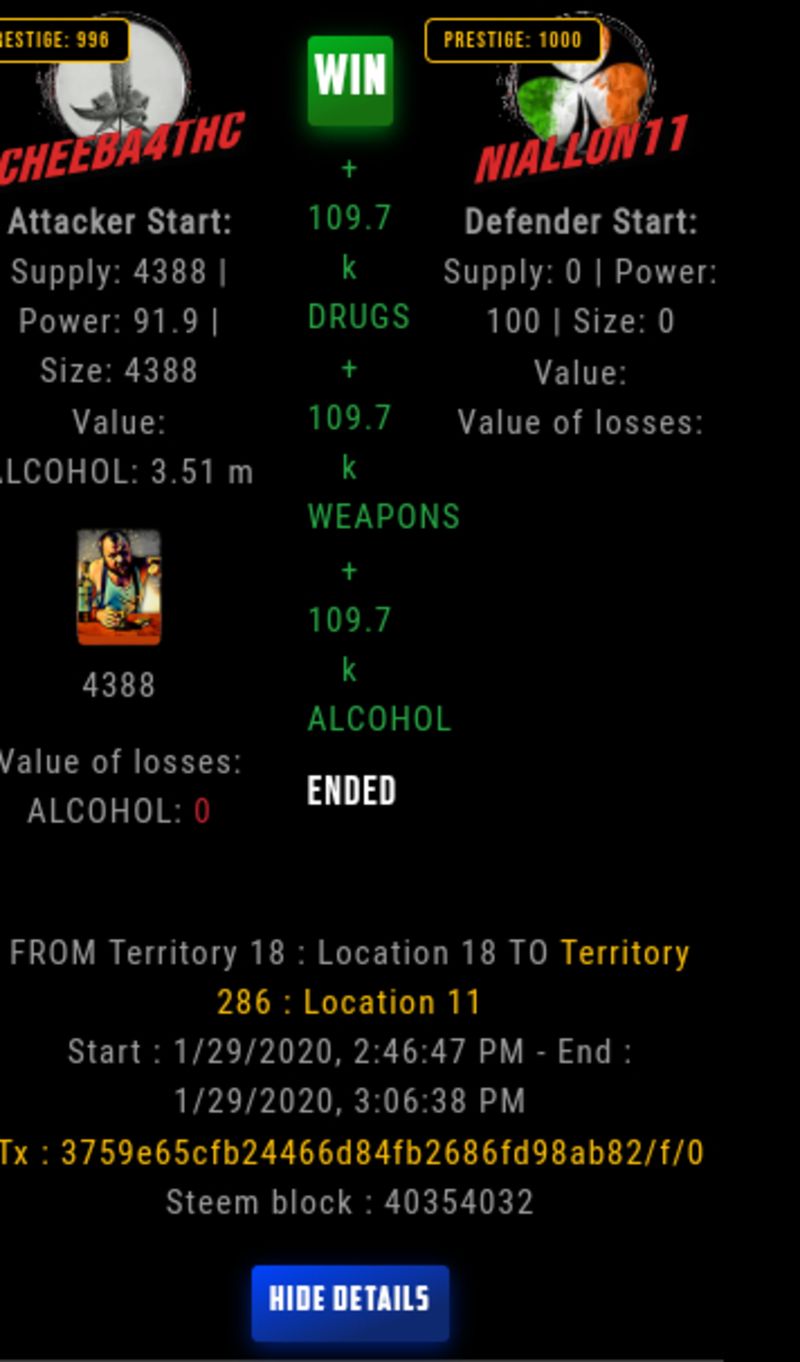View defender NIALLON11's profile
Image resolution: width=800 pixels, height=1362 pixels.
click(x=581, y=148)
